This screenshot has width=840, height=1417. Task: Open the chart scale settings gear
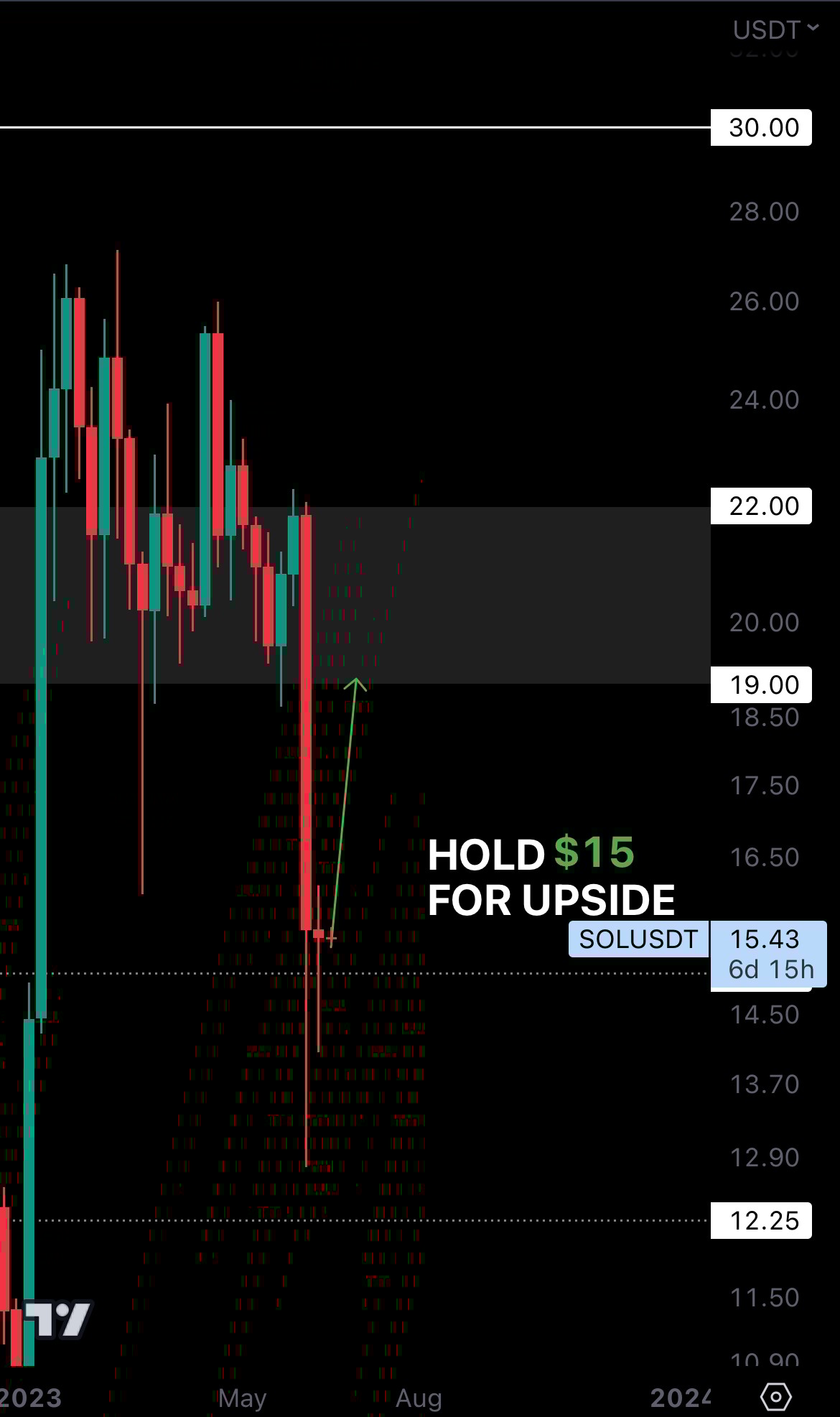point(775,1397)
